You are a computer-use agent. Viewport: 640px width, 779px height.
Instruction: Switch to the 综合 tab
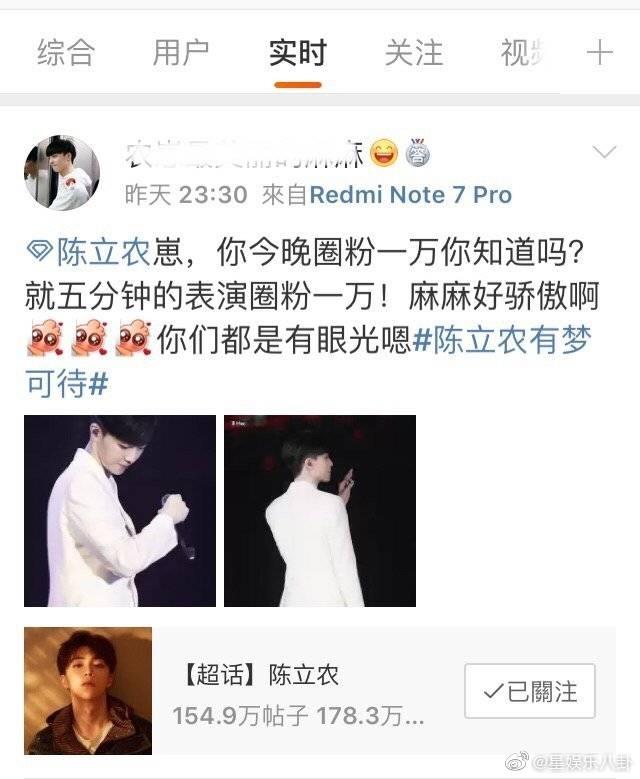[66, 52]
